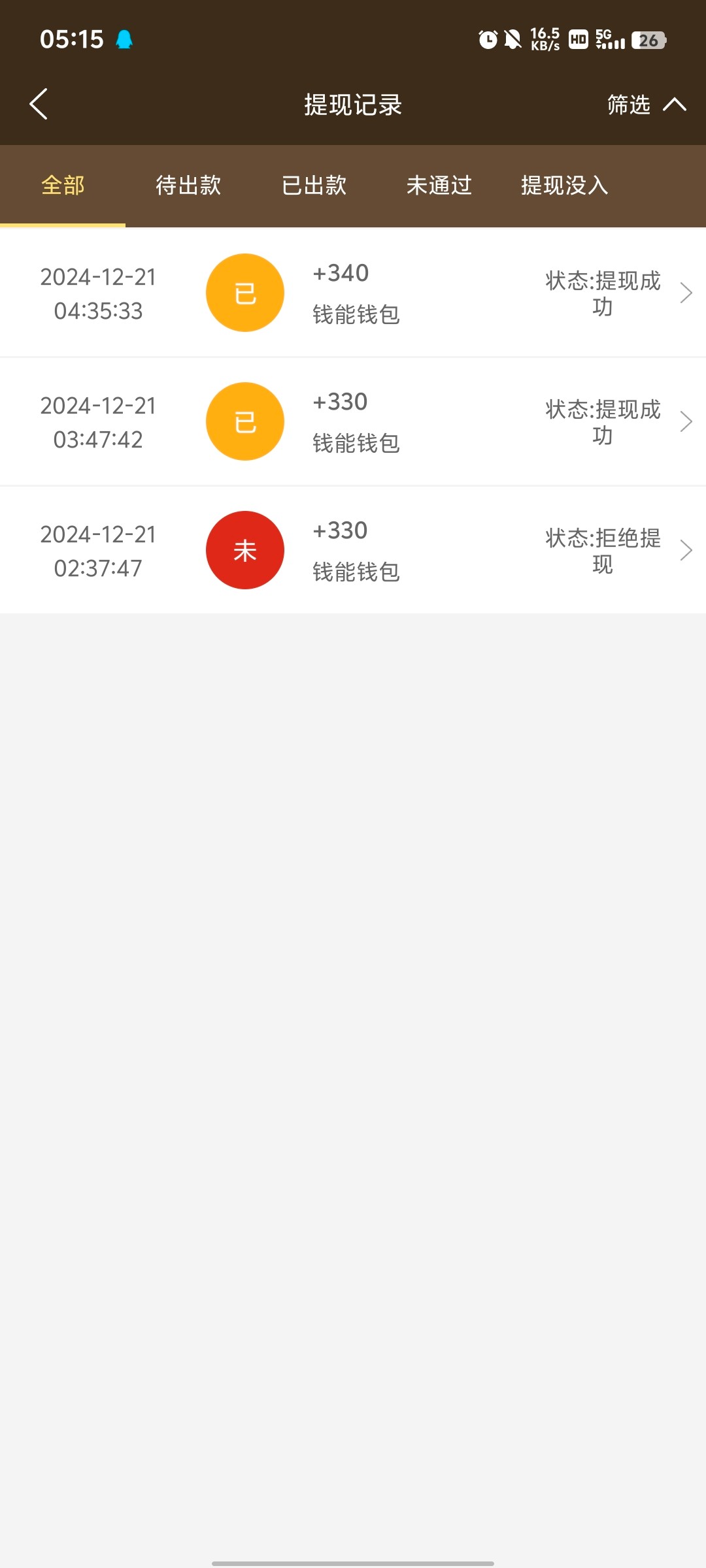706x1568 pixels.
Task: Switch to the 全部 tab
Action: 63,186
